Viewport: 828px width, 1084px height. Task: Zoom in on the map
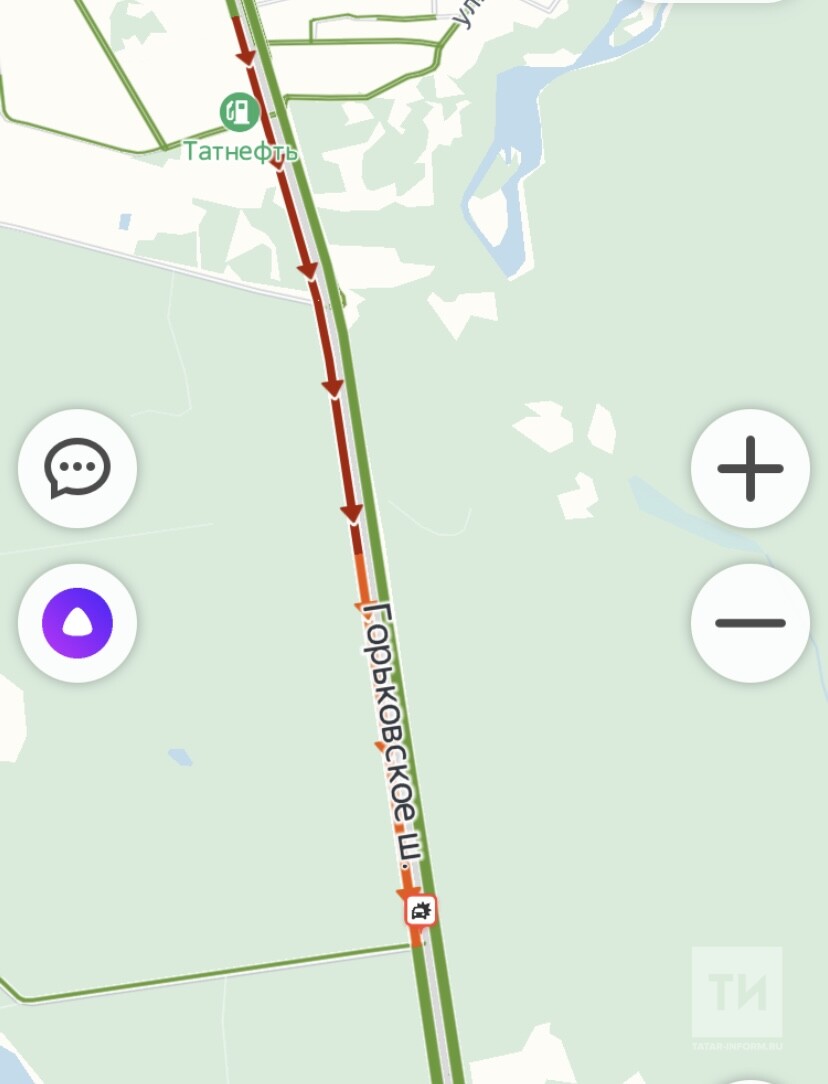(750, 468)
